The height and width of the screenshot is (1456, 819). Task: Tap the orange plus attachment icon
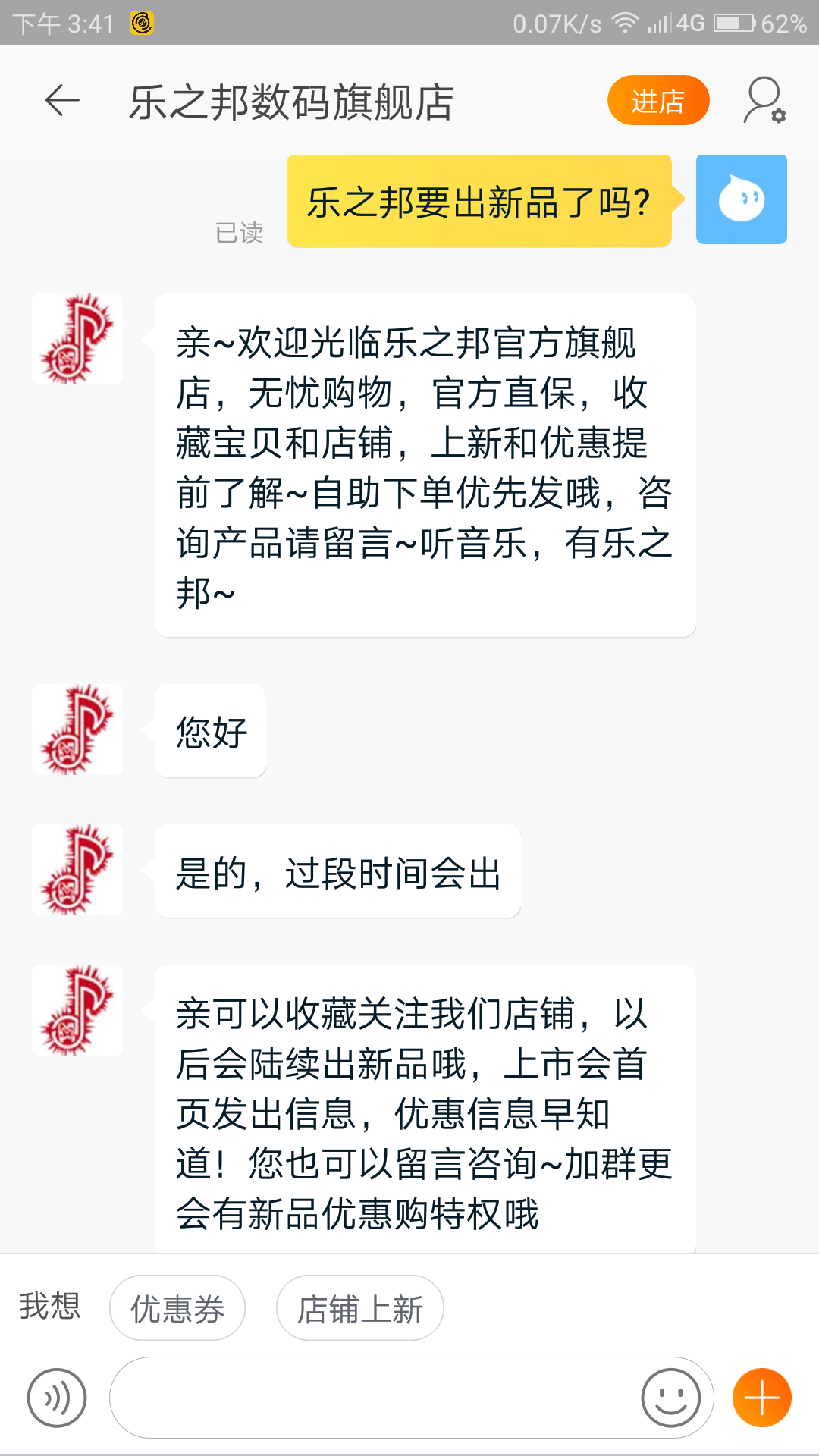pyautogui.click(x=761, y=1396)
